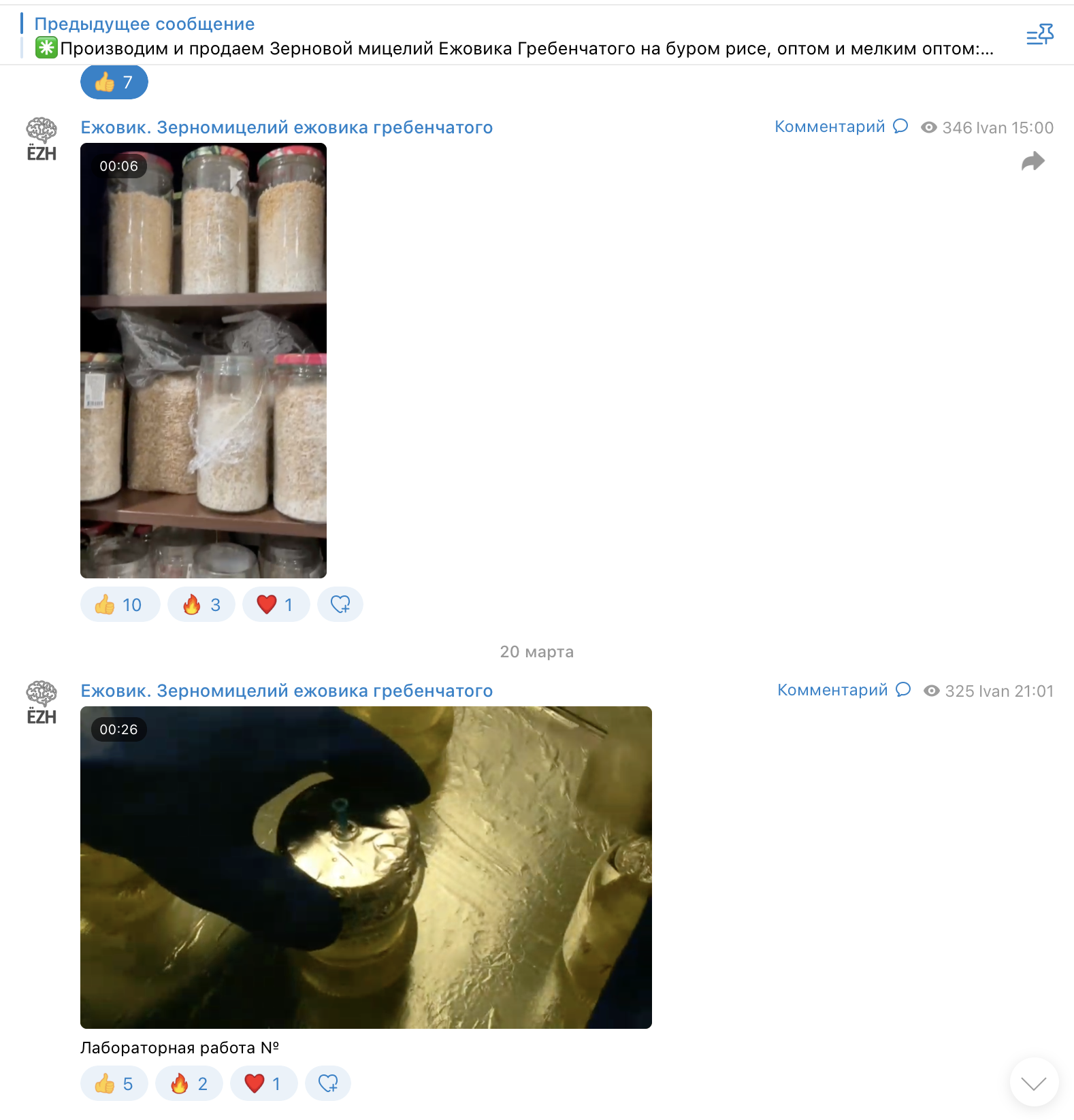Jump to bottom with the down arrow

click(1033, 1083)
